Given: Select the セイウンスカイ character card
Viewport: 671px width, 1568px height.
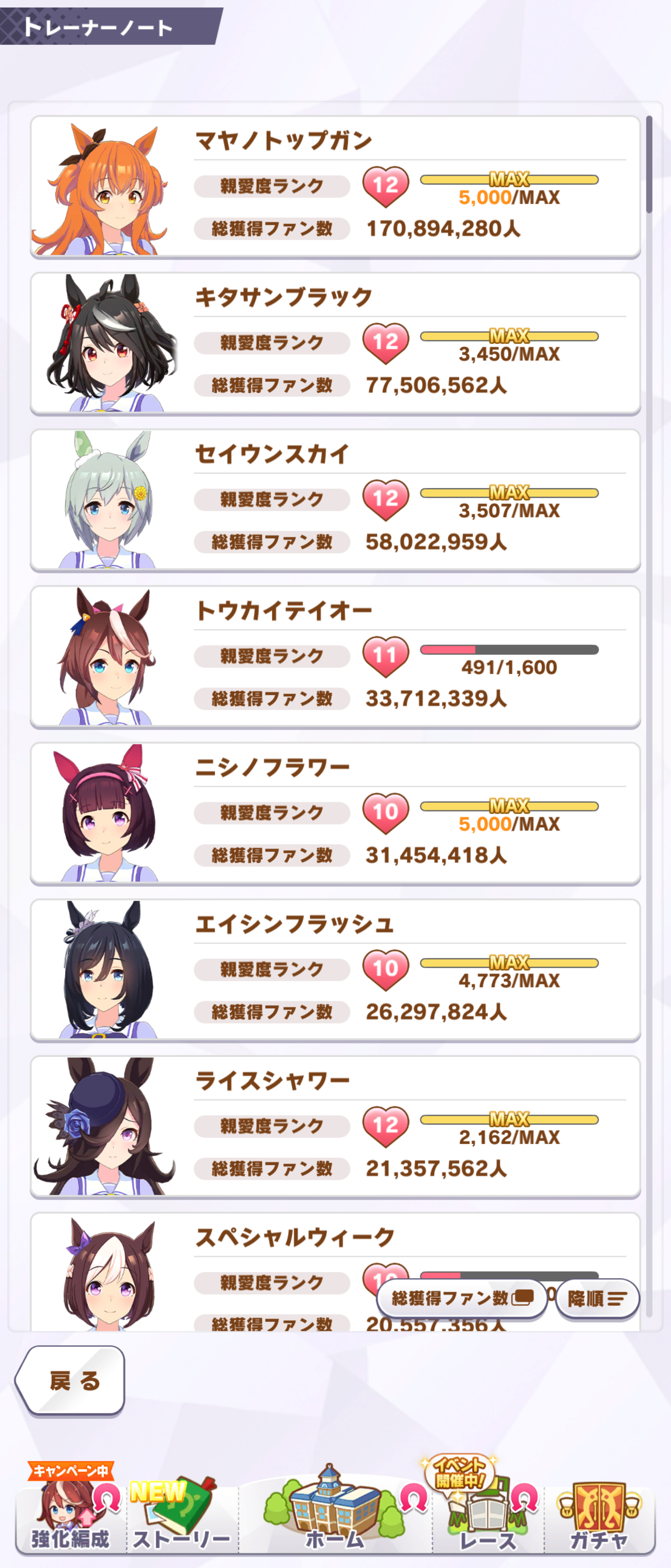Looking at the screenshot, I should (x=335, y=500).
